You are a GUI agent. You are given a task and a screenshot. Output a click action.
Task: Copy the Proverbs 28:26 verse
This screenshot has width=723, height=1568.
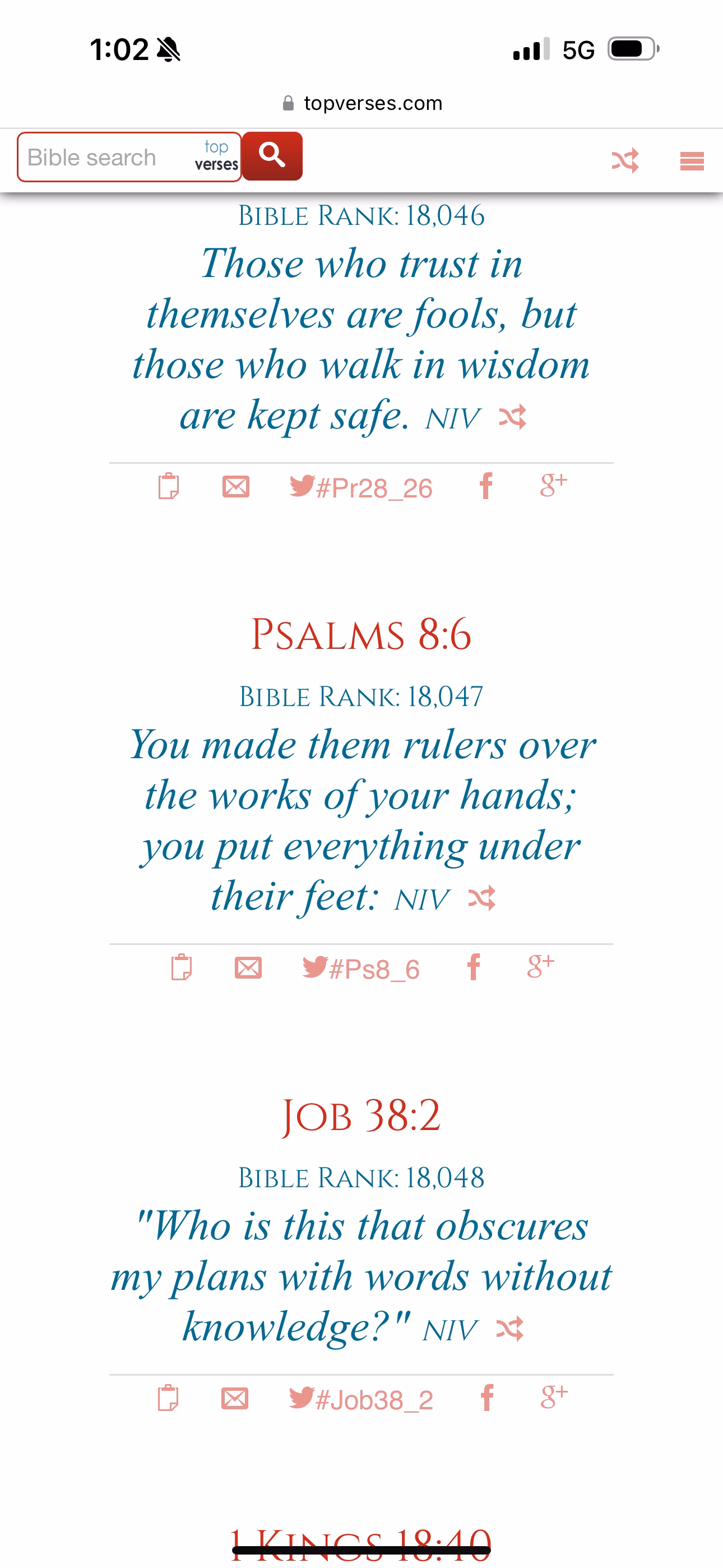coord(169,486)
